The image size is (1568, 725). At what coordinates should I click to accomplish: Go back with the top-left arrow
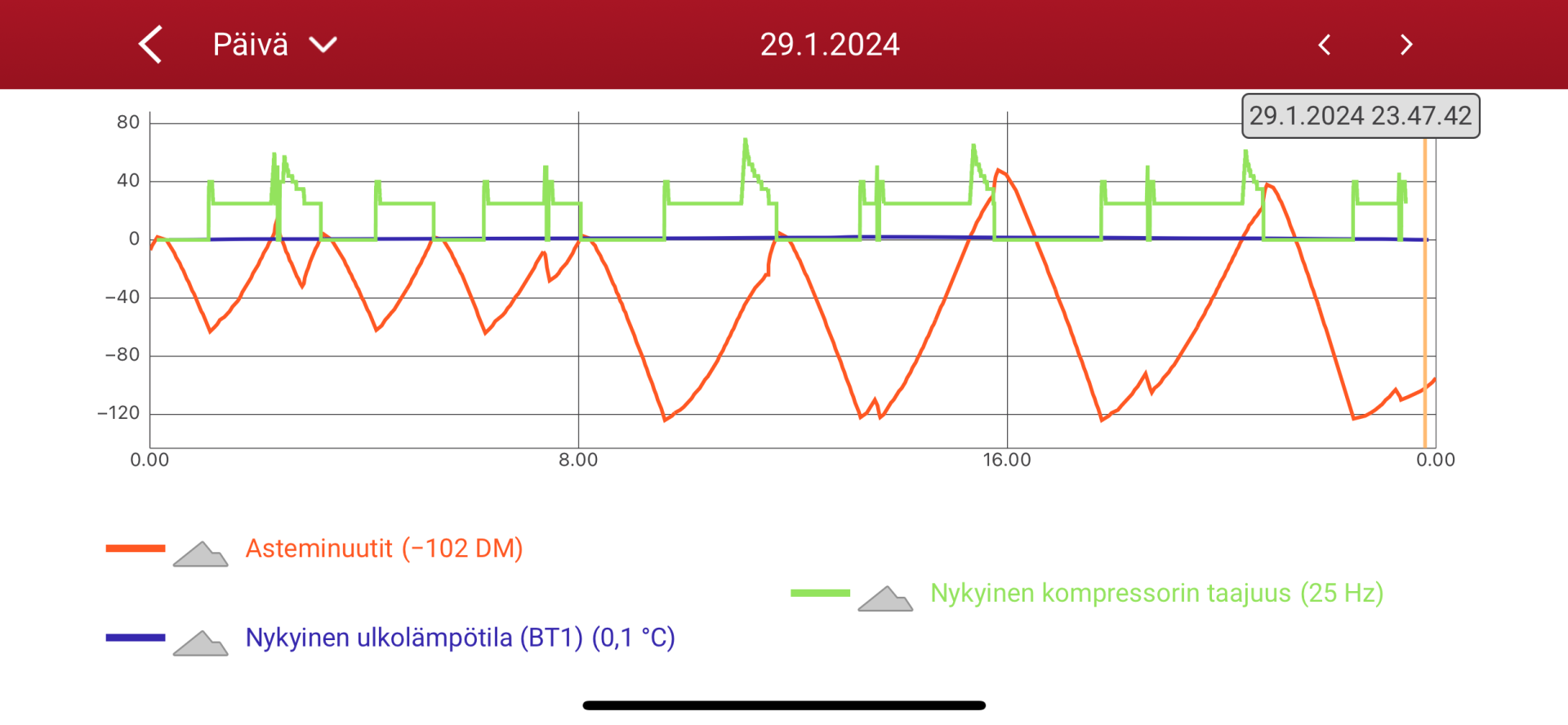click(x=150, y=44)
